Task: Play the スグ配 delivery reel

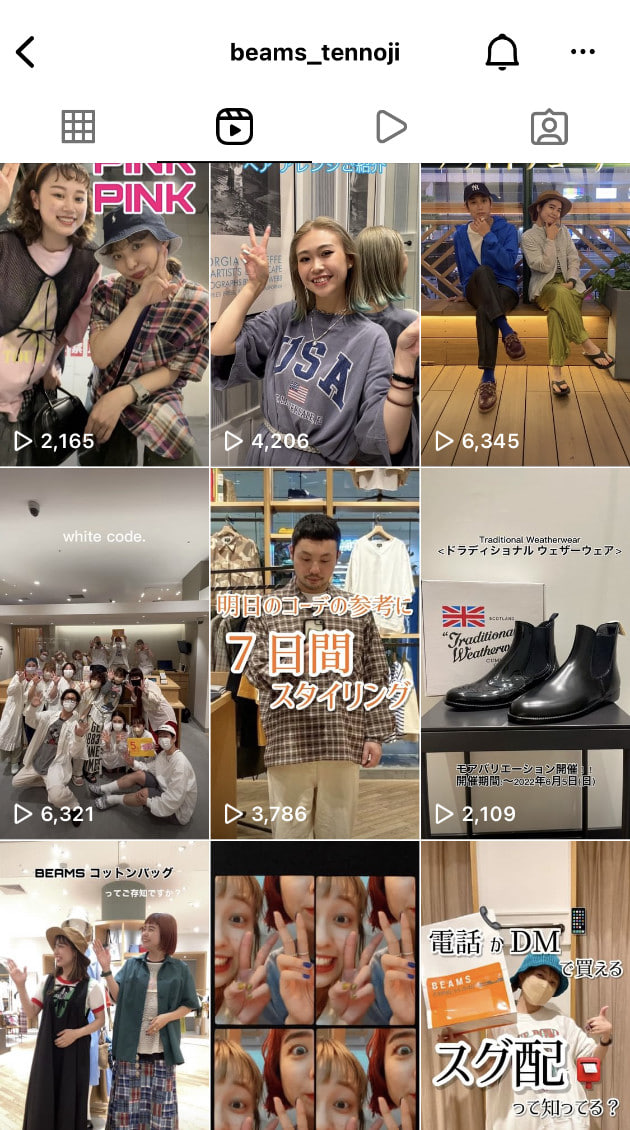Action: [x=525, y=985]
